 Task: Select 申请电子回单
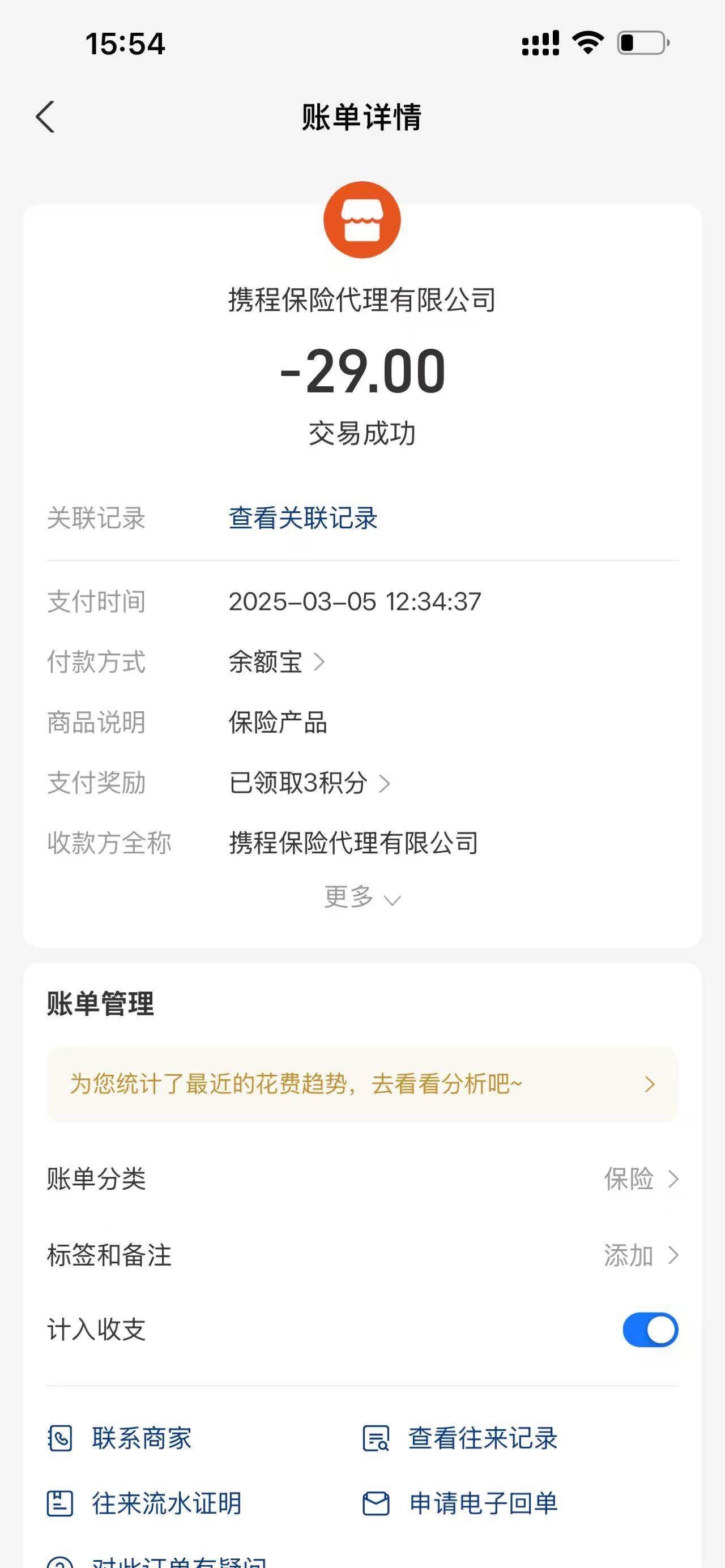[x=460, y=1503]
